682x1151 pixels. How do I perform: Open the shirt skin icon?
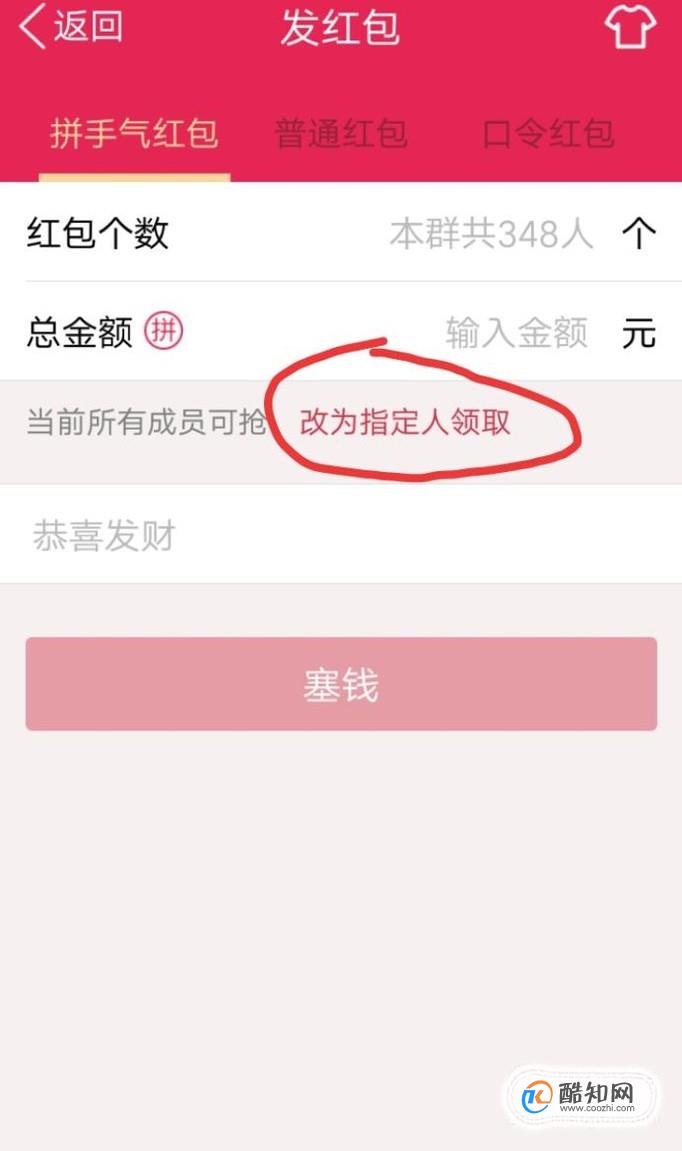tap(630, 28)
